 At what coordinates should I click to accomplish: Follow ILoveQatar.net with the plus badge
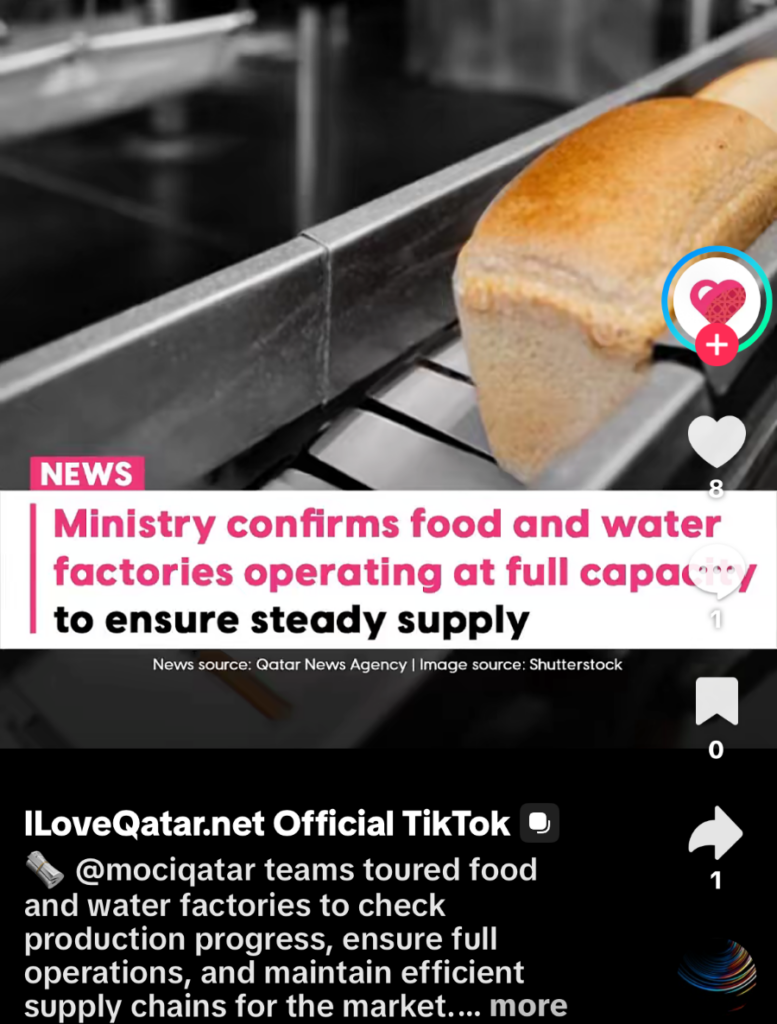[x=716, y=346]
